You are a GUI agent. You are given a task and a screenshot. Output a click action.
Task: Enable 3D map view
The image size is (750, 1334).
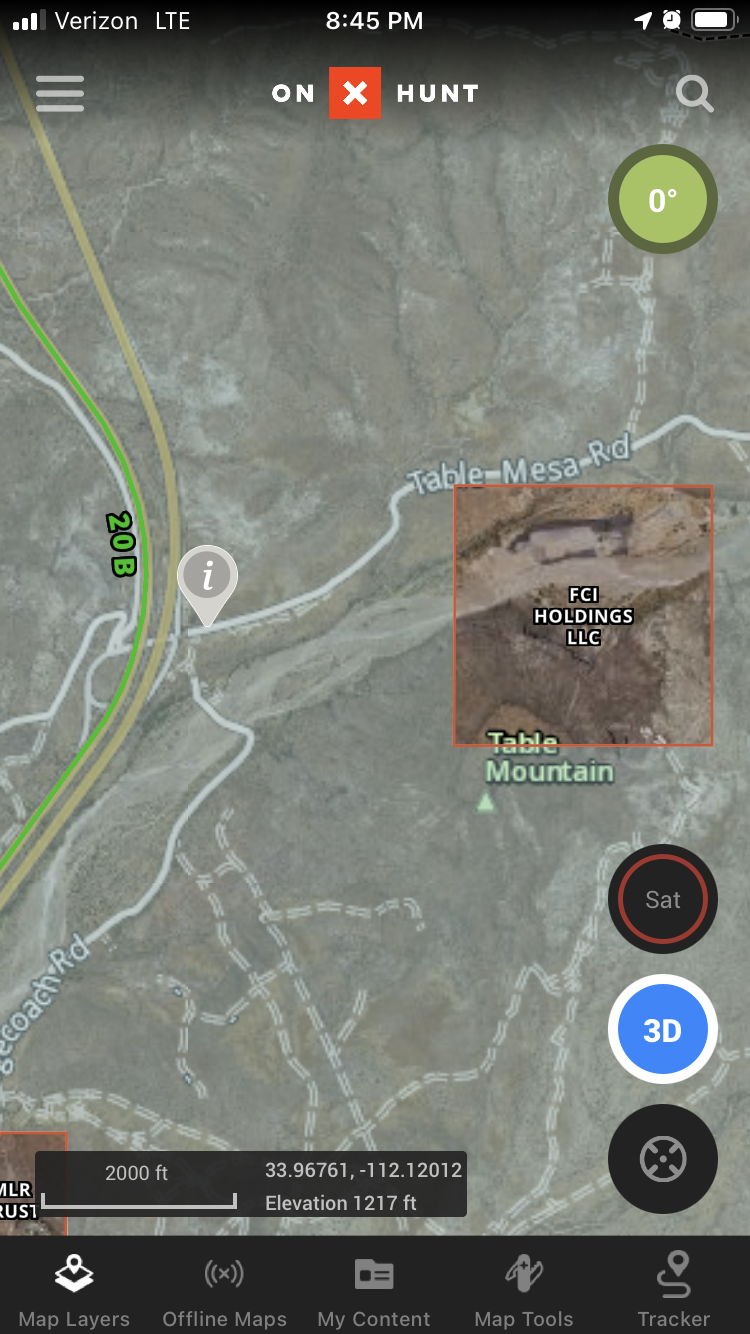663,1030
